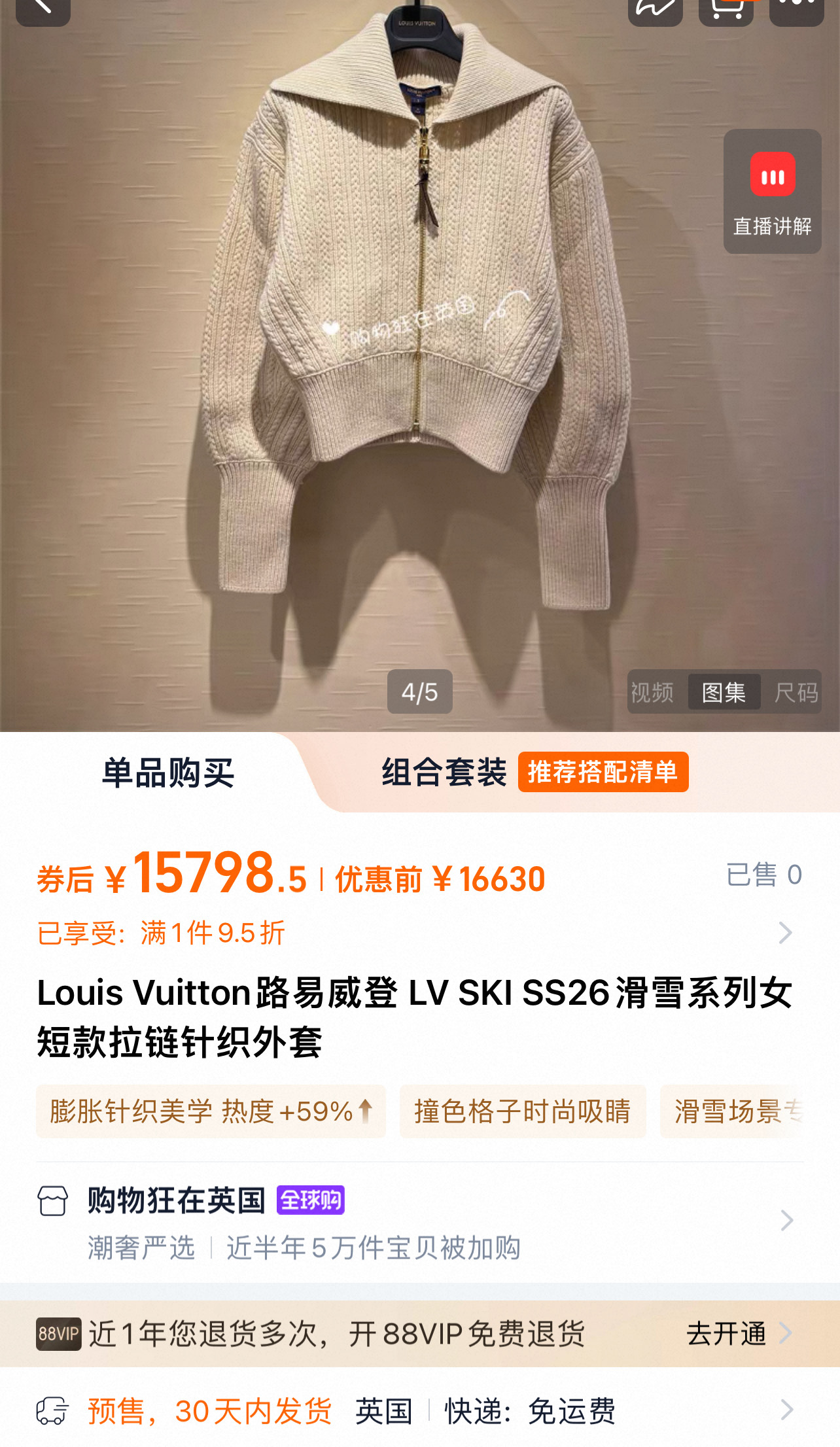Open the 直播讲解 live explanation
Viewport: 840px width, 1447px height.
point(772,192)
